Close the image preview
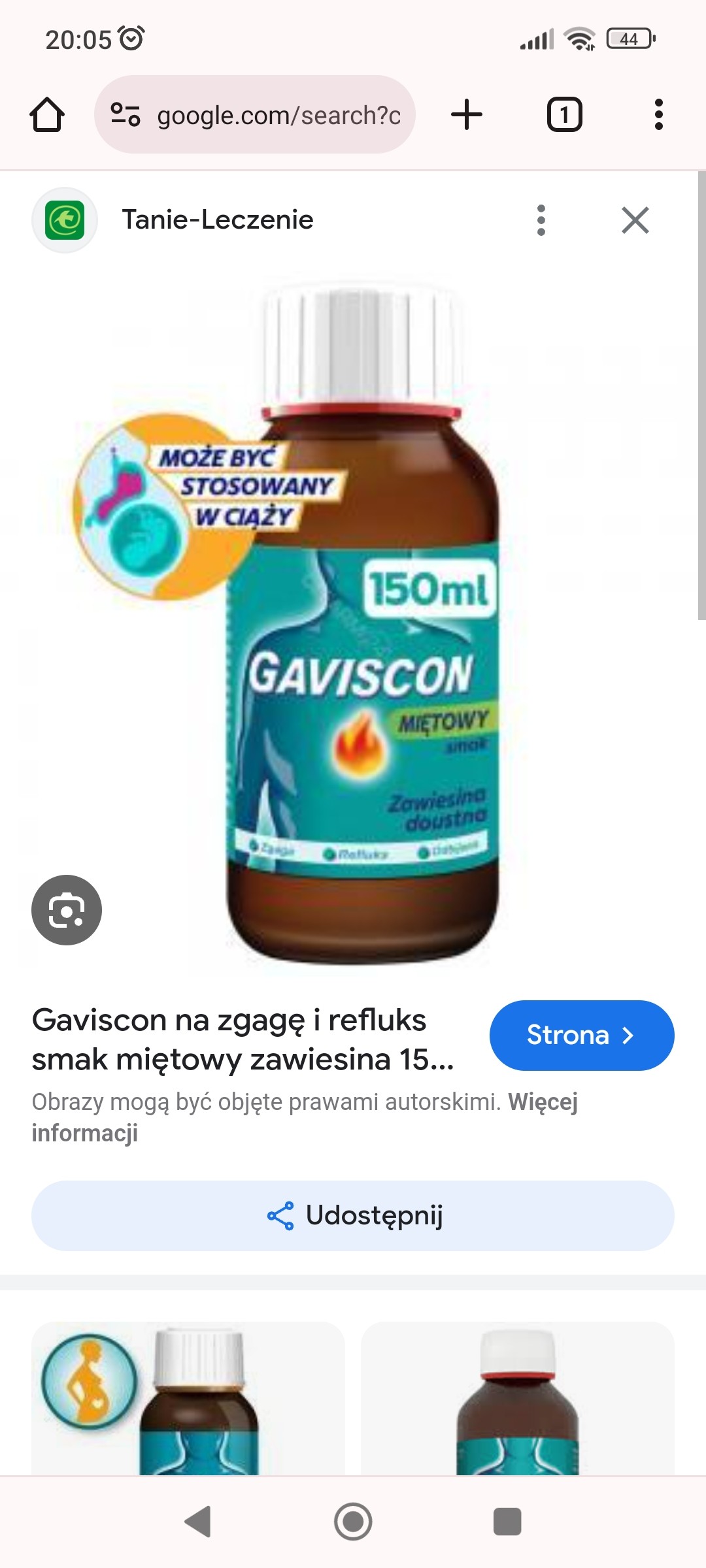 (635, 220)
